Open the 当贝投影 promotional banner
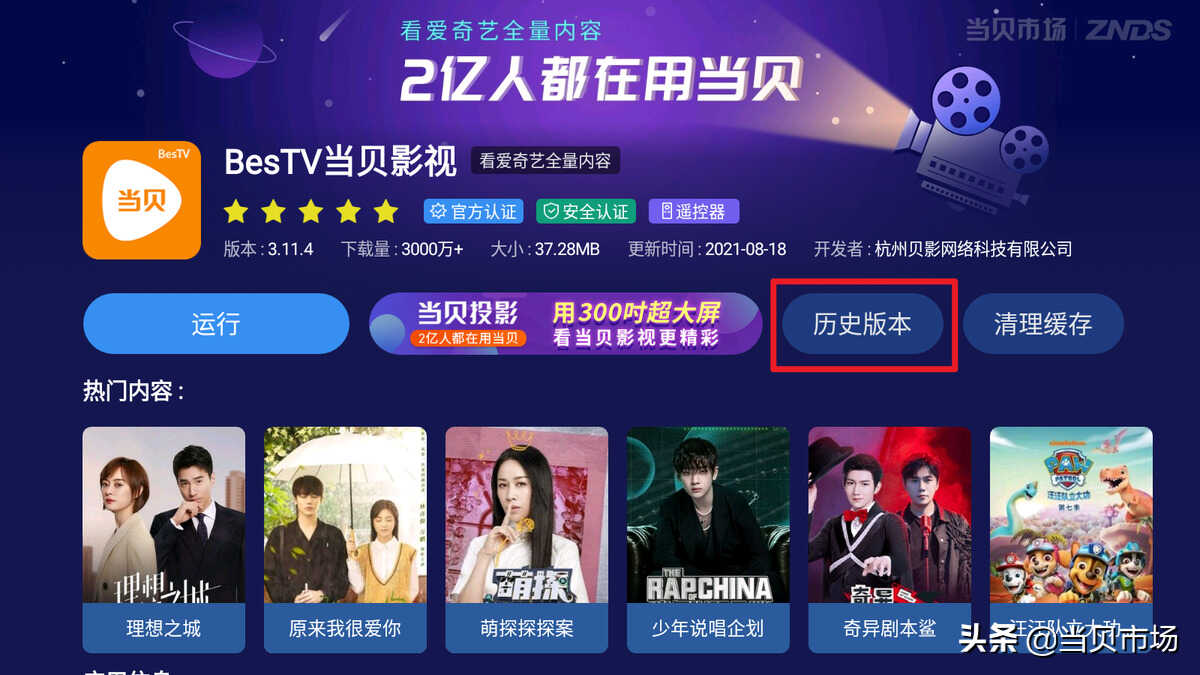The image size is (1200, 675). point(566,324)
